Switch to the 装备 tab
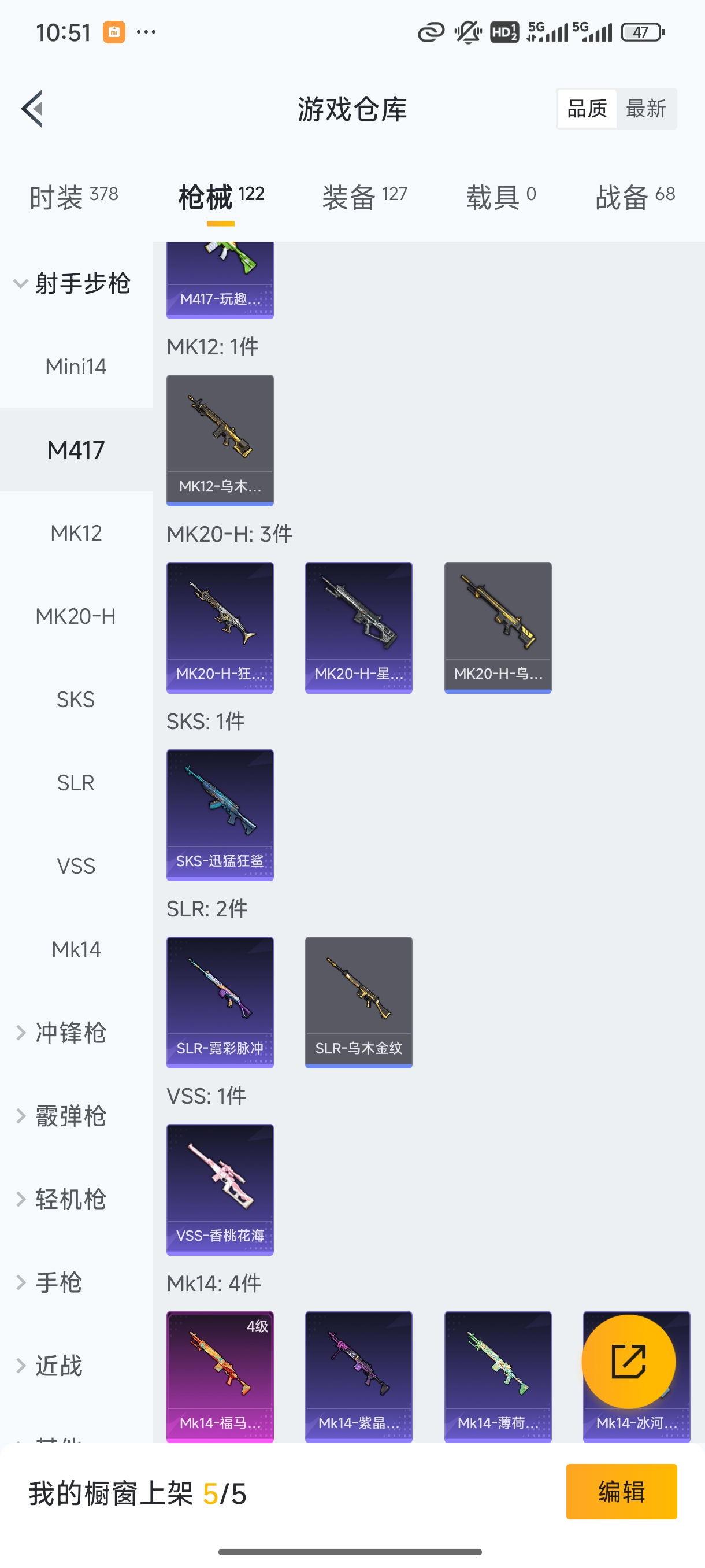Viewport: 705px width, 1568px height. pos(363,197)
